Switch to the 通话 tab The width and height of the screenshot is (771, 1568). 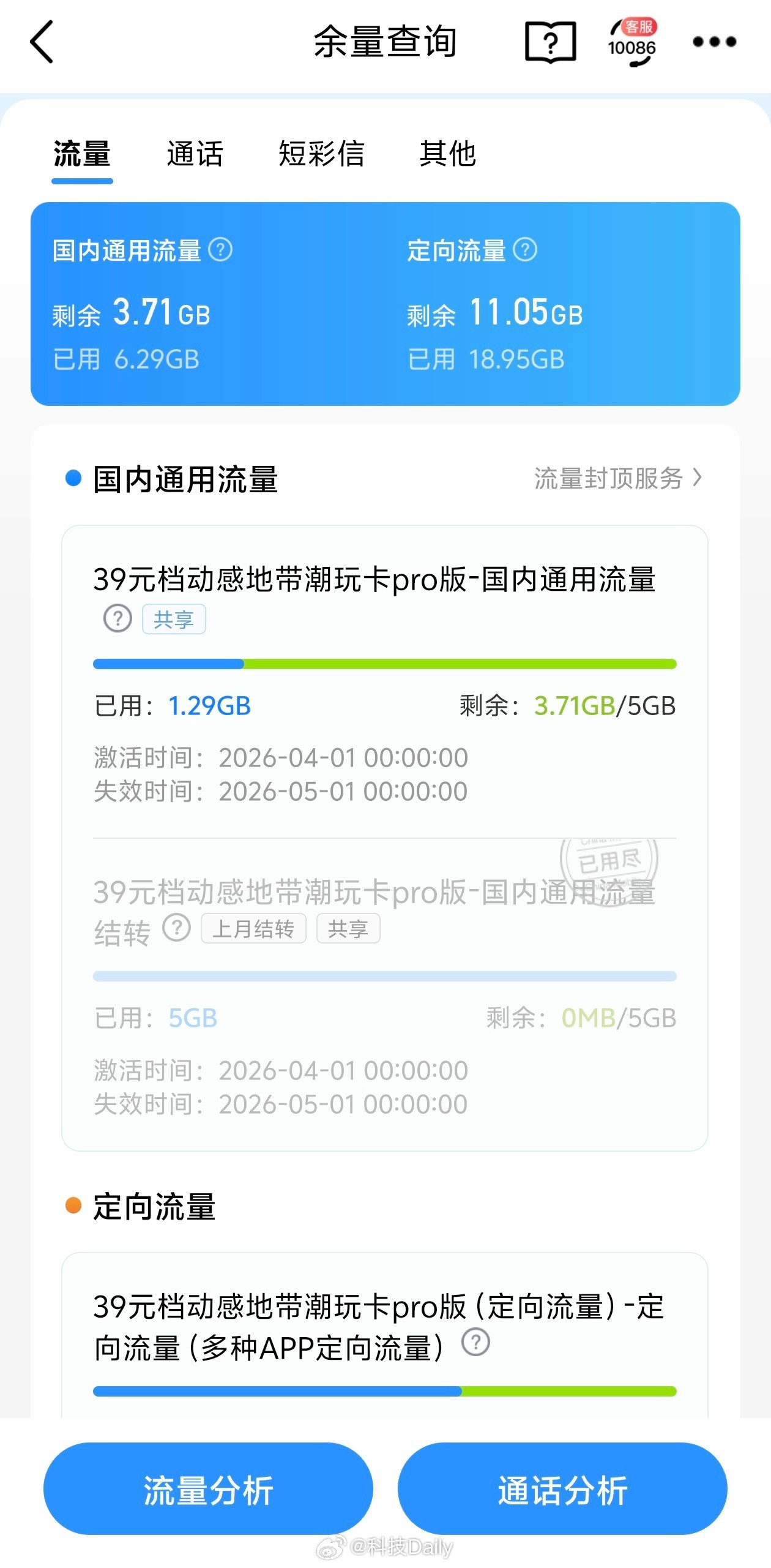coord(195,155)
